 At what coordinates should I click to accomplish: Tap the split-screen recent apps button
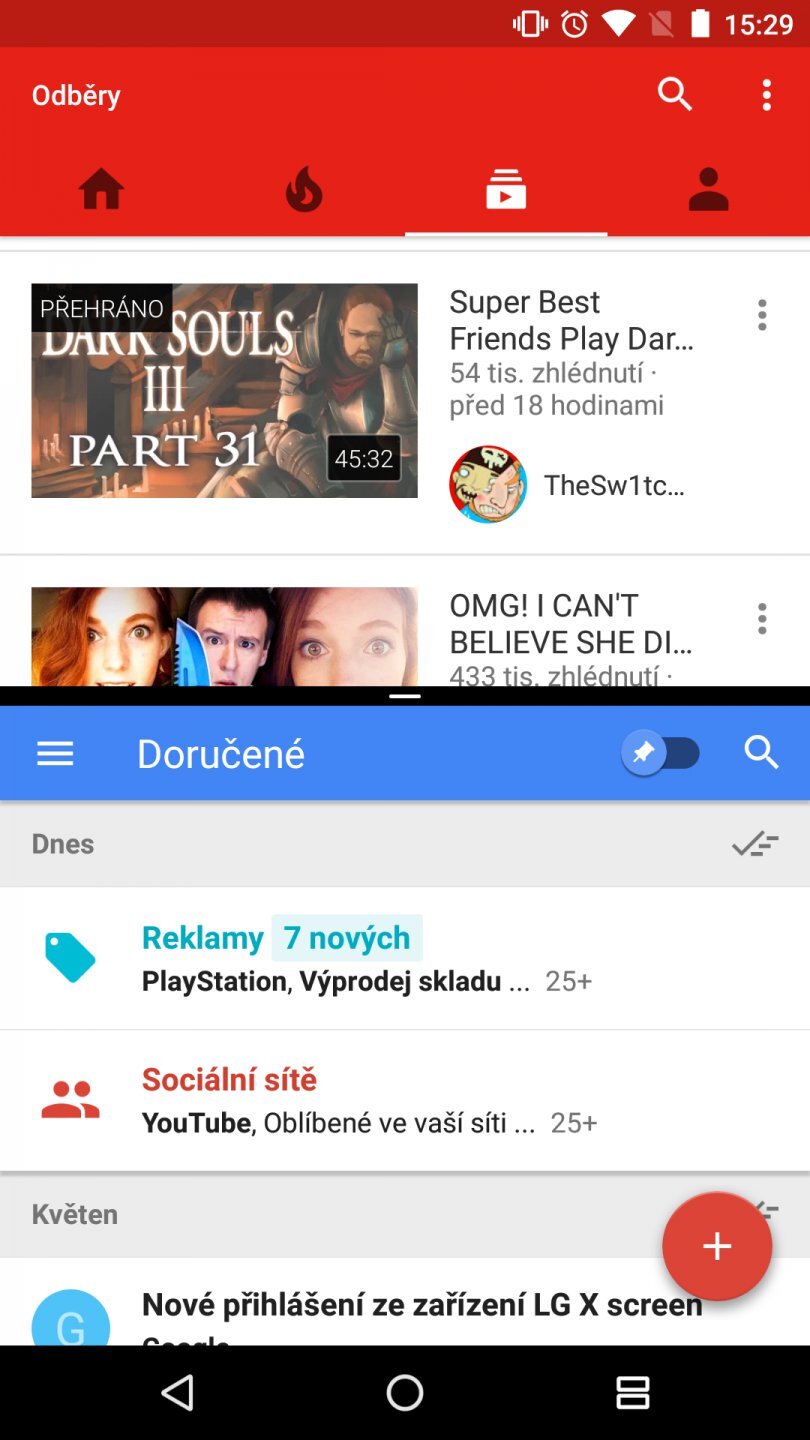pos(632,1392)
